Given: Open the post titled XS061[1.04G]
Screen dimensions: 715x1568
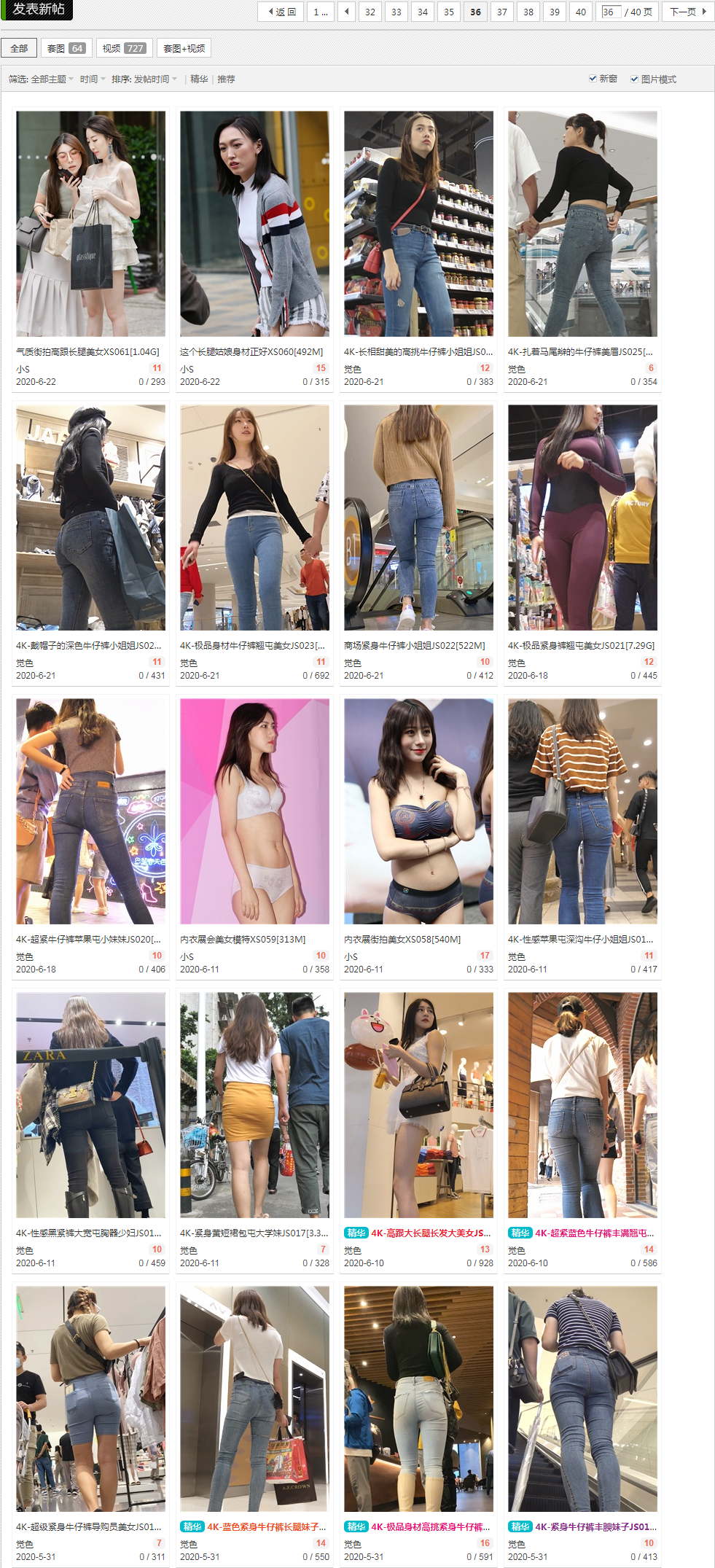Looking at the screenshot, I should (x=87, y=351).
